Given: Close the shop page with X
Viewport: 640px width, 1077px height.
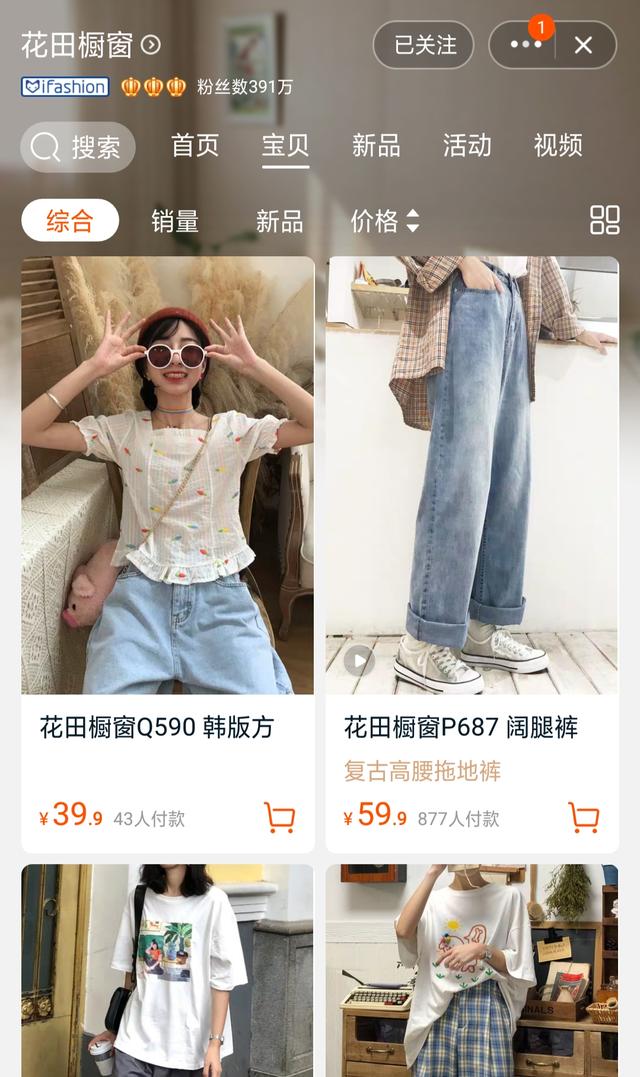Looking at the screenshot, I should 584,45.
